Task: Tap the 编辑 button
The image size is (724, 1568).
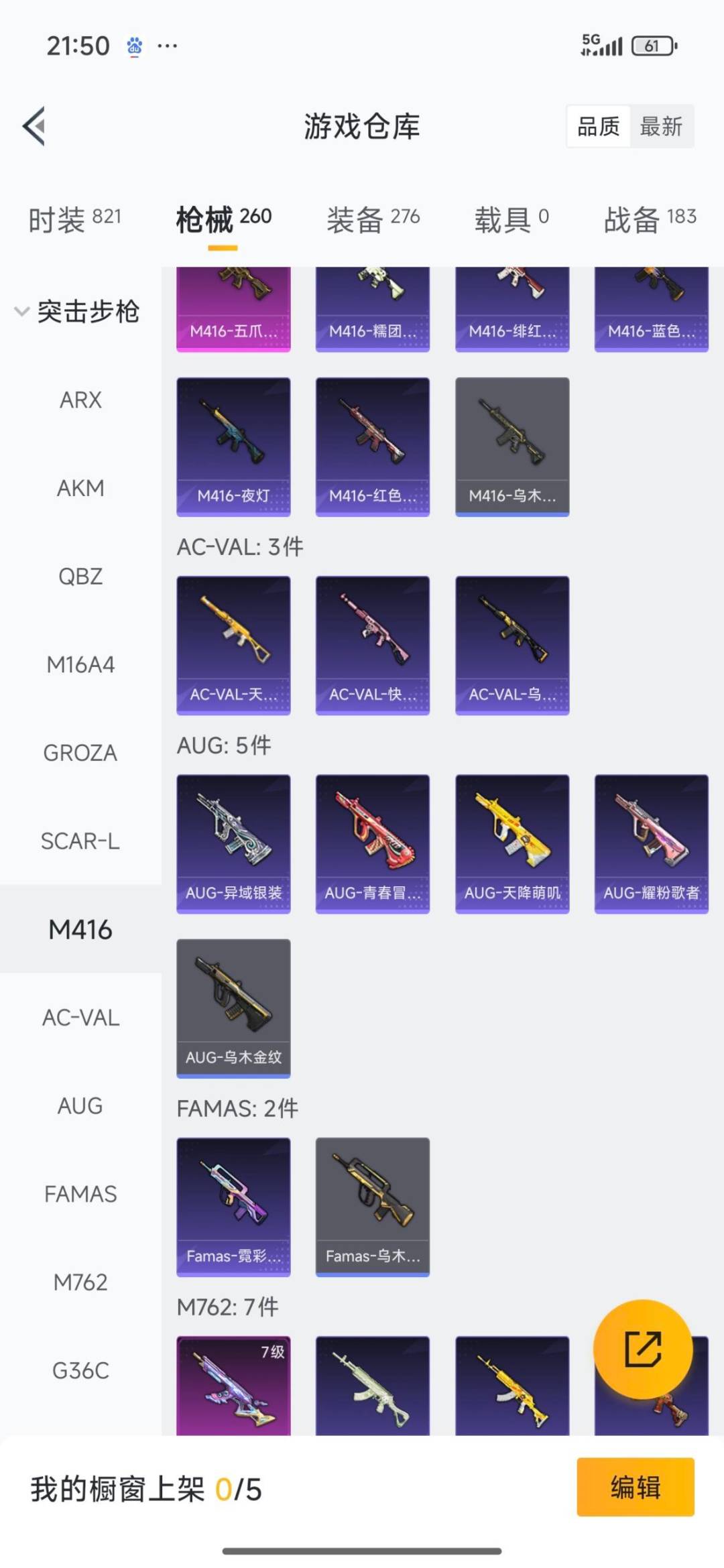Action: 635,1487
